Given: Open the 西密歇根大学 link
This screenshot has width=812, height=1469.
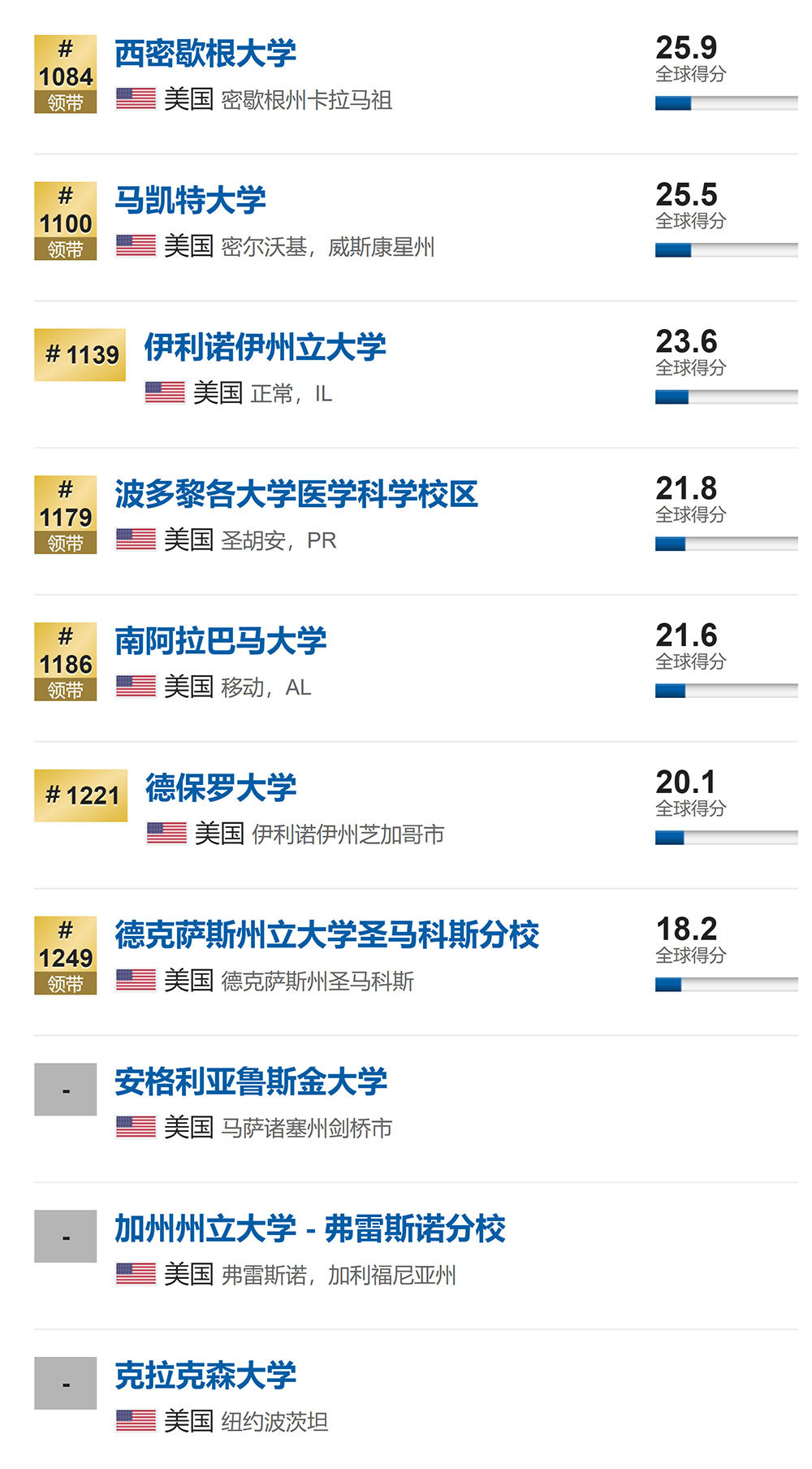Looking at the screenshot, I should point(205,54).
